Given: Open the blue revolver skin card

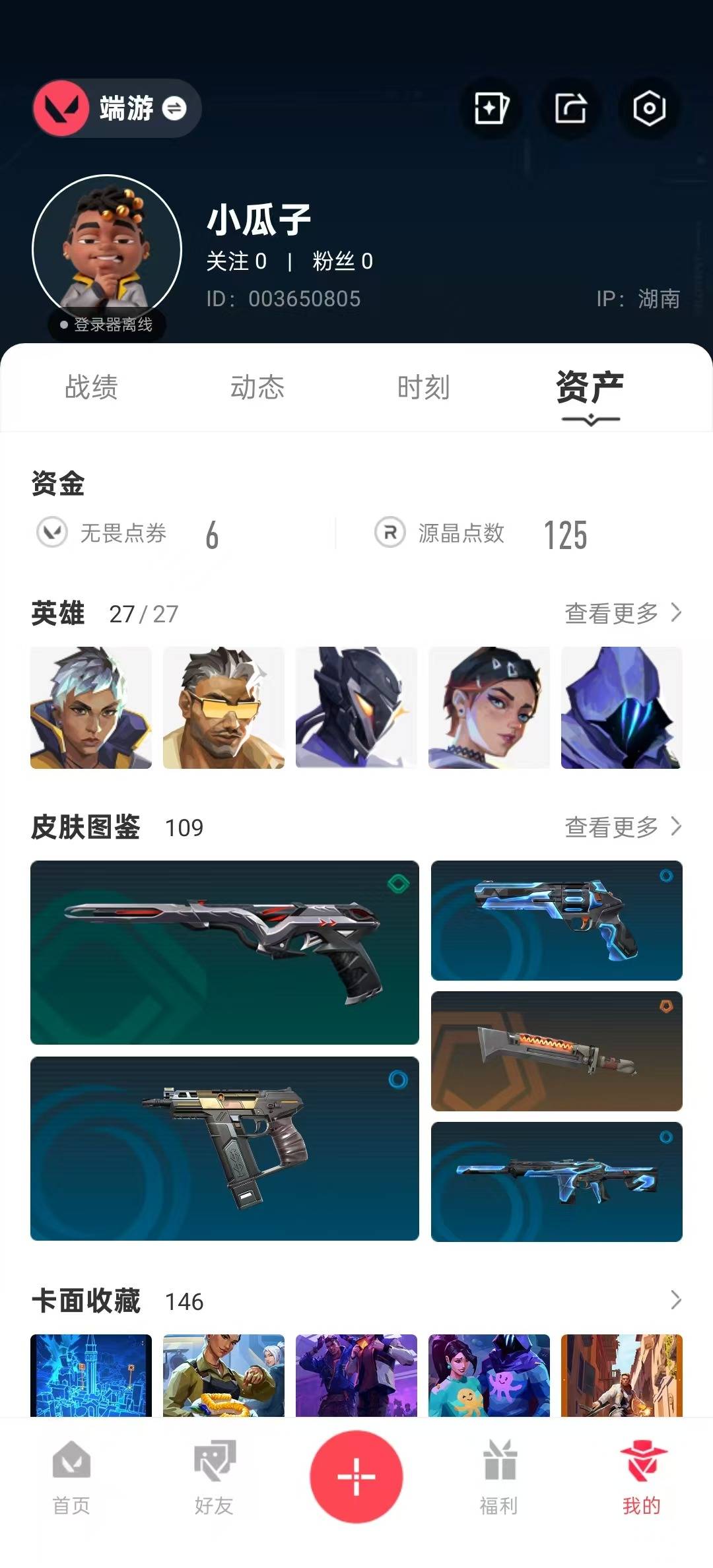Looking at the screenshot, I should point(557,921).
